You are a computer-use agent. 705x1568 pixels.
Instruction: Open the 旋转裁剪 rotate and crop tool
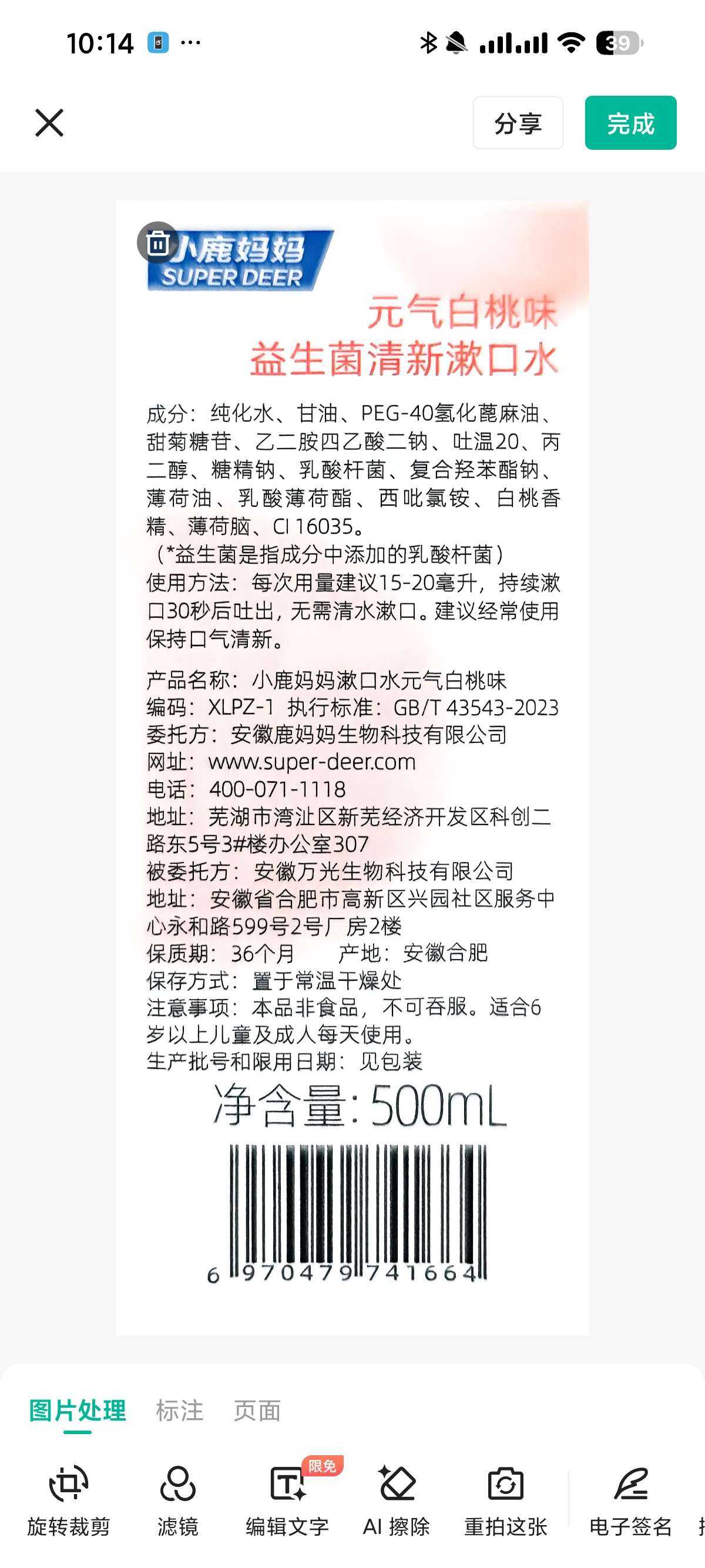coord(69,1500)
